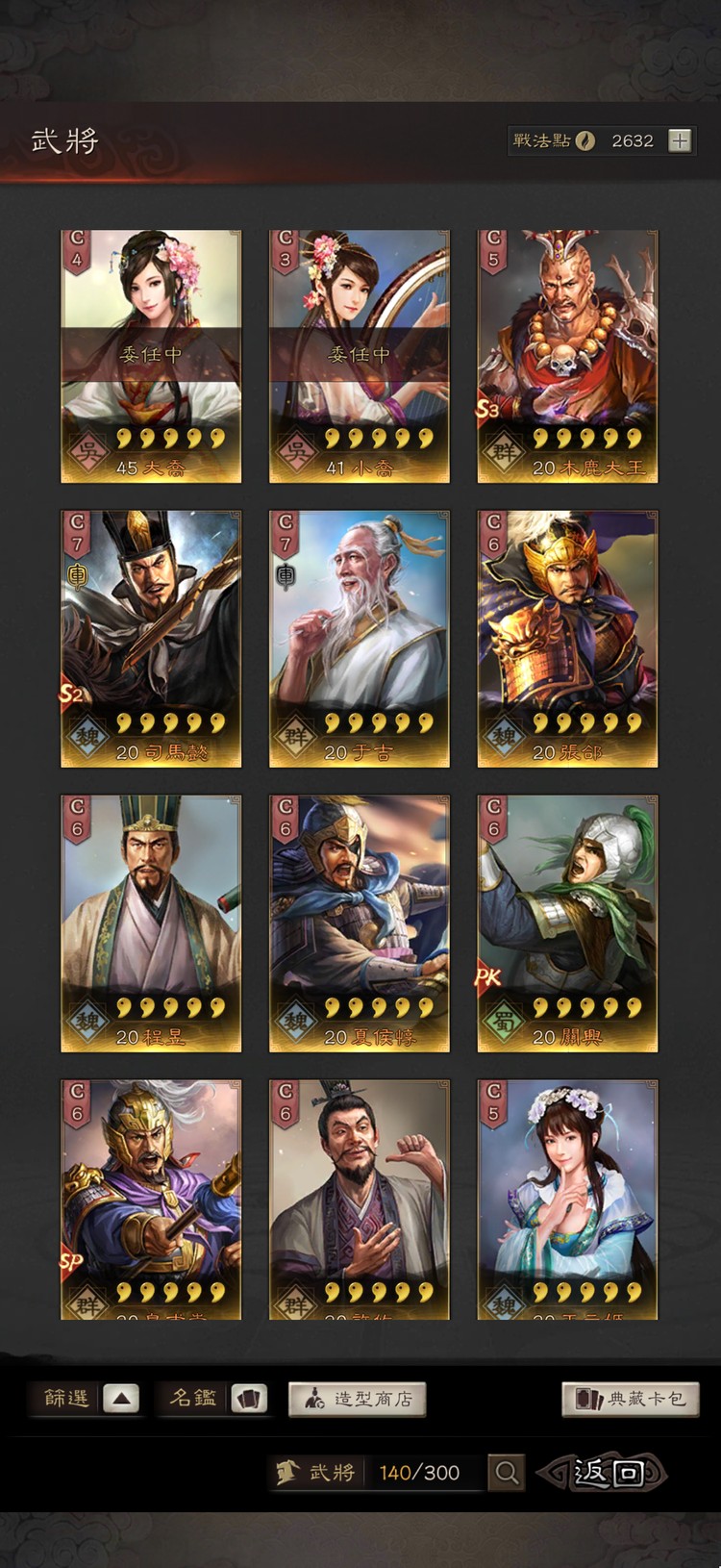Open the 于吉 general card
Viewport: 721px width, 1568px height.
point(360,639)
